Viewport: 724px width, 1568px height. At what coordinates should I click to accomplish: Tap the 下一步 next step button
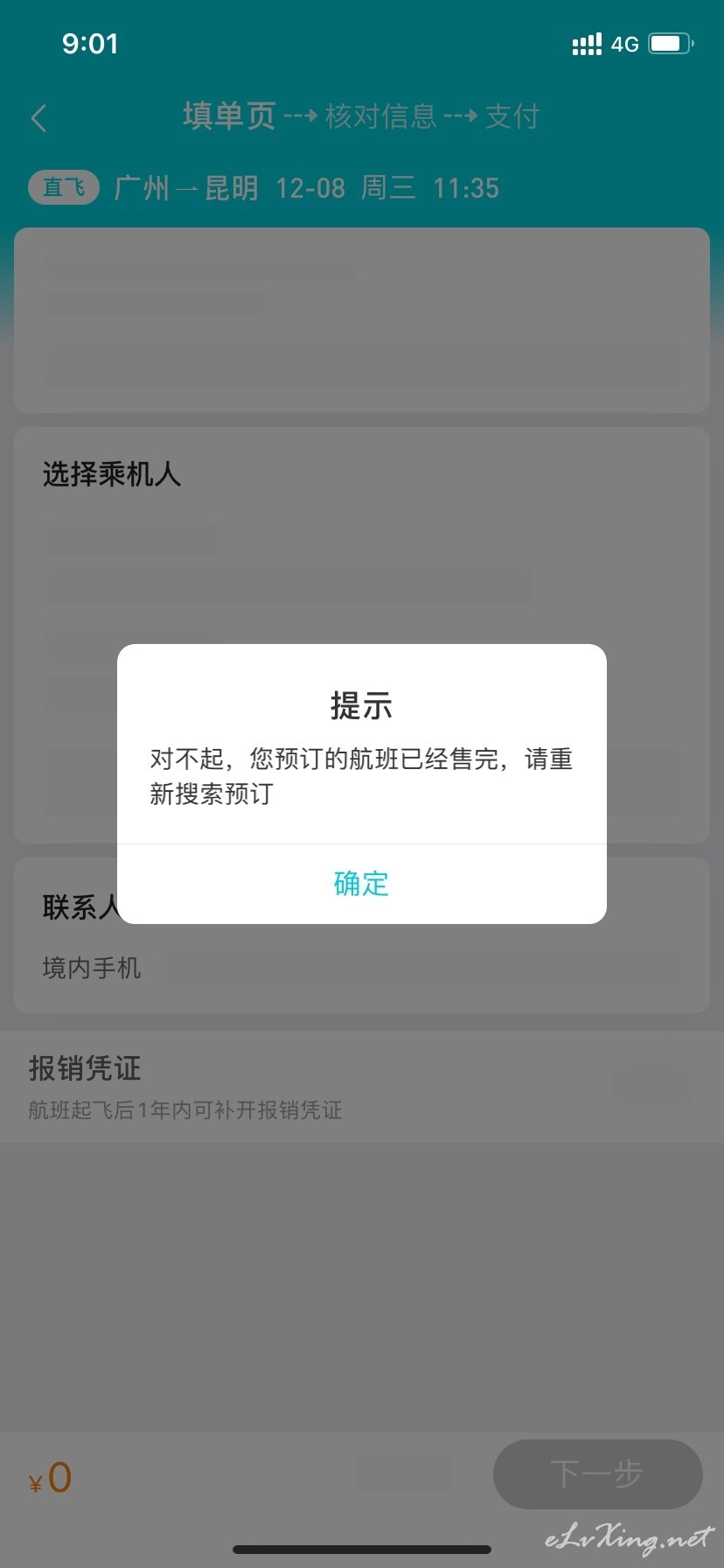coord(597,1473)
